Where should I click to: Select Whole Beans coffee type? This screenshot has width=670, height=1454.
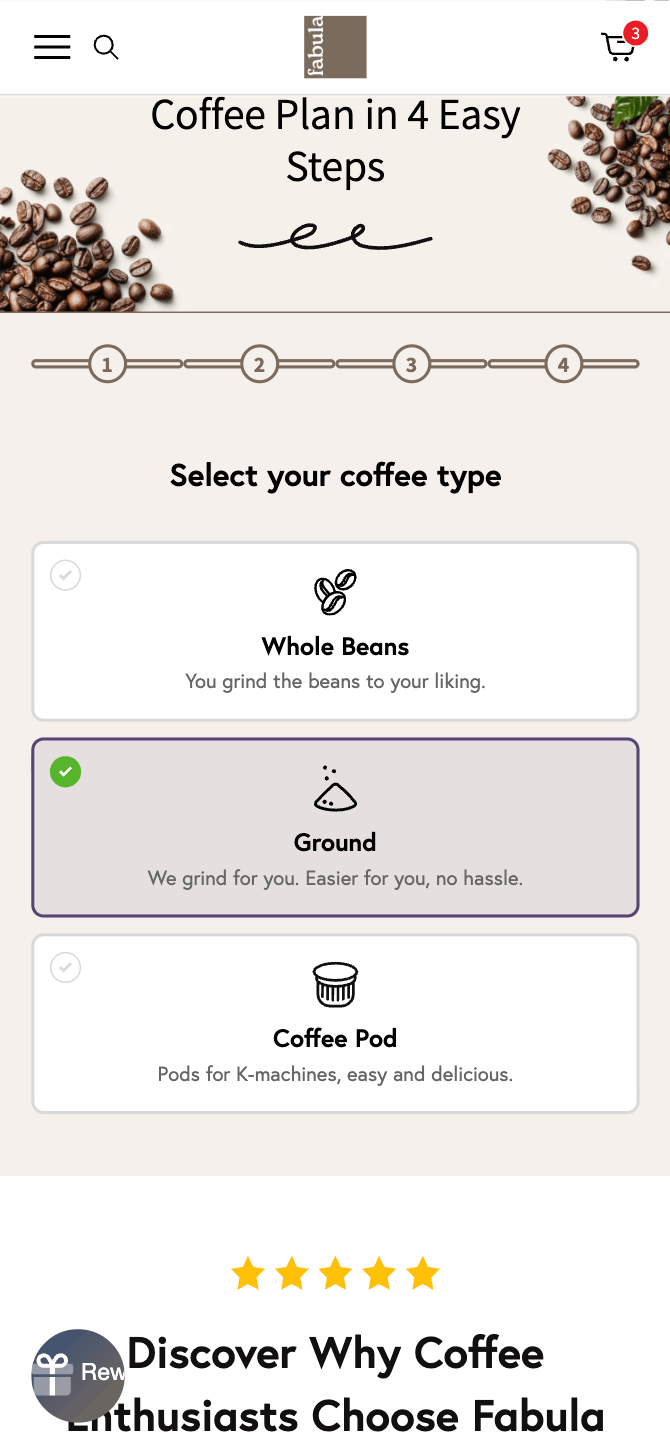click(x=335, y=631)
